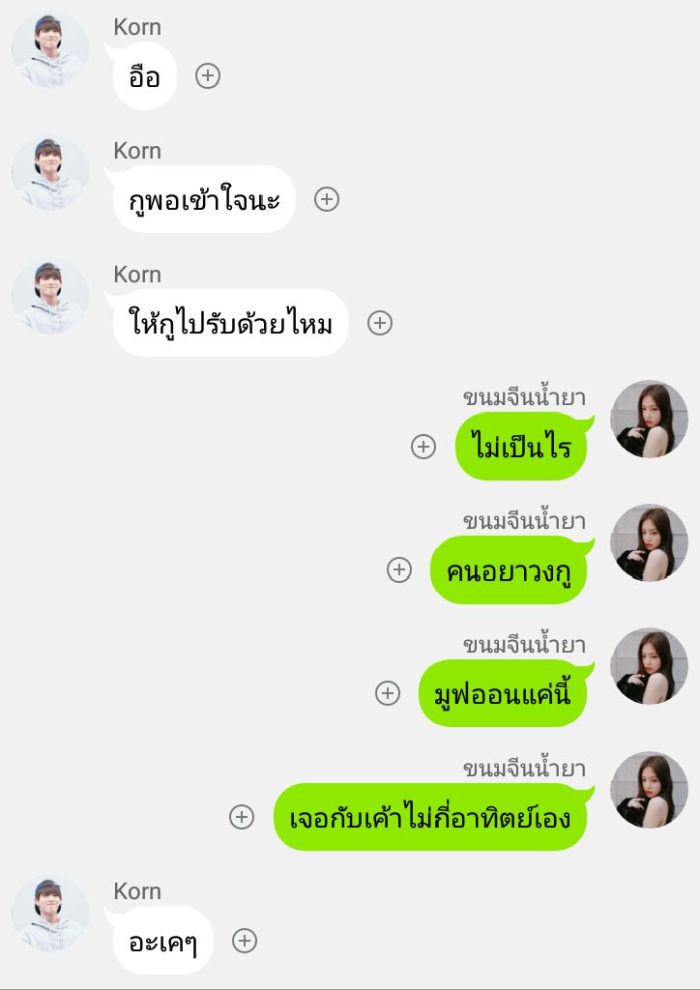700x990 pixels.
Task: Add a reaction to "เจอกับเค้าไม่กี่อาทิตย์เอง"
Action: click(x=242, y=817)
